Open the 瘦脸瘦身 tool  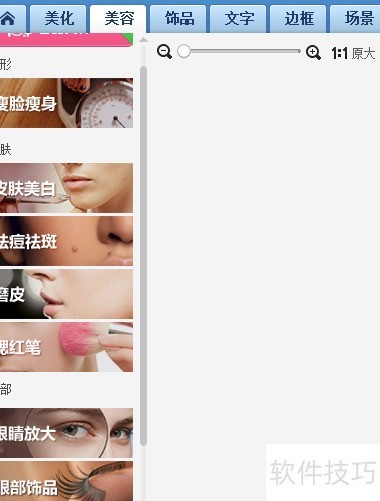[66, 103]
